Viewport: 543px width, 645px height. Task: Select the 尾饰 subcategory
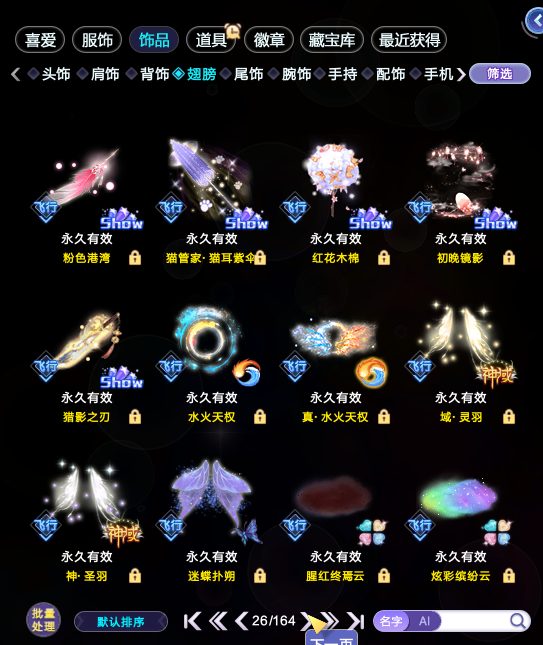[x=242, y=74]
